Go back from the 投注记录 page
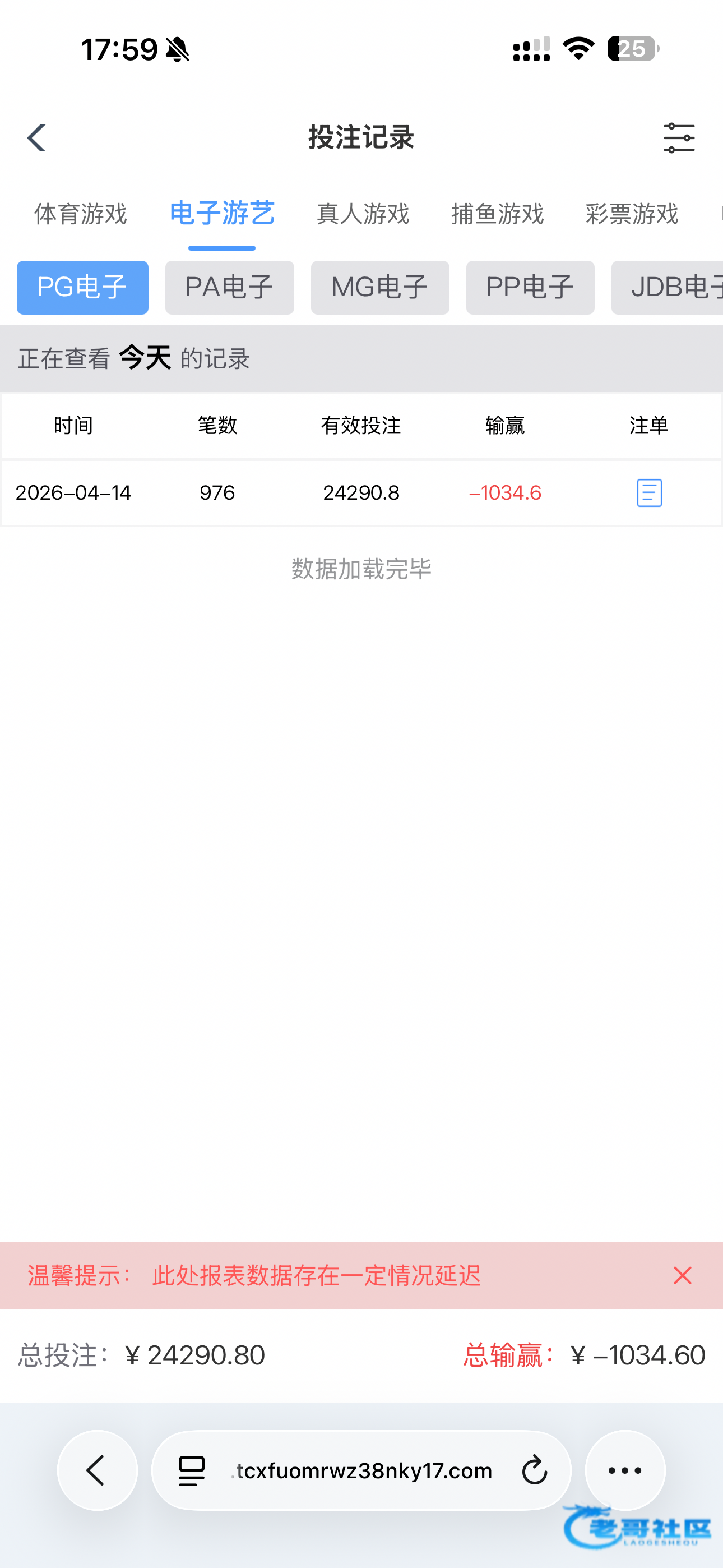The image size is (723, 1568). click(36, 137)
